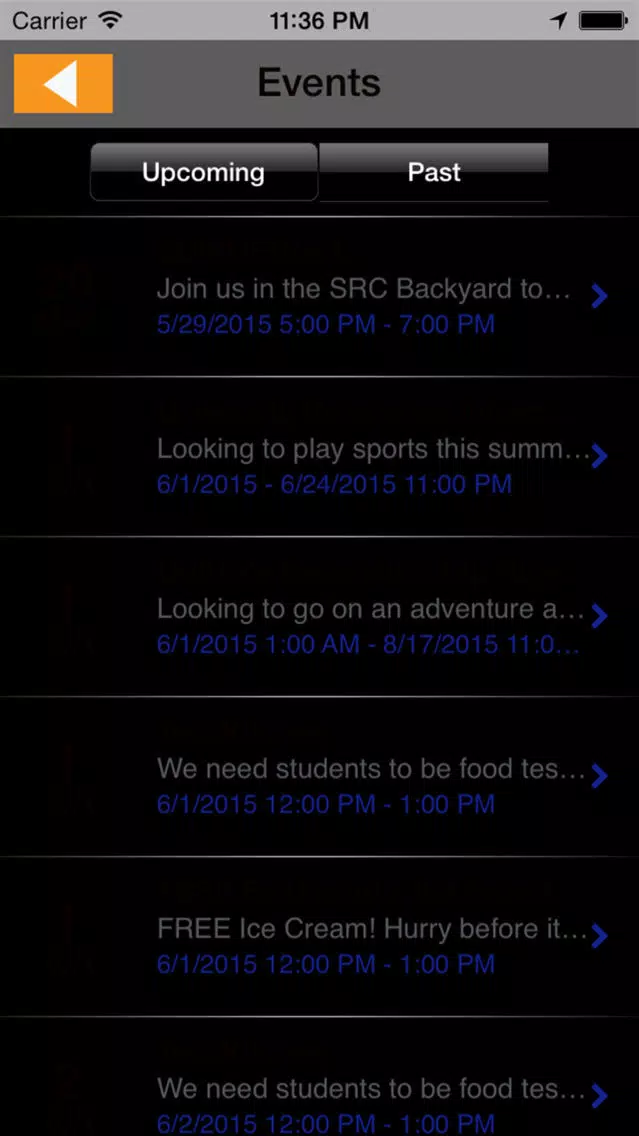Screen dimensions: 639x1136
Task: Open the summer sports event row
Action: (x=320, y=457)
